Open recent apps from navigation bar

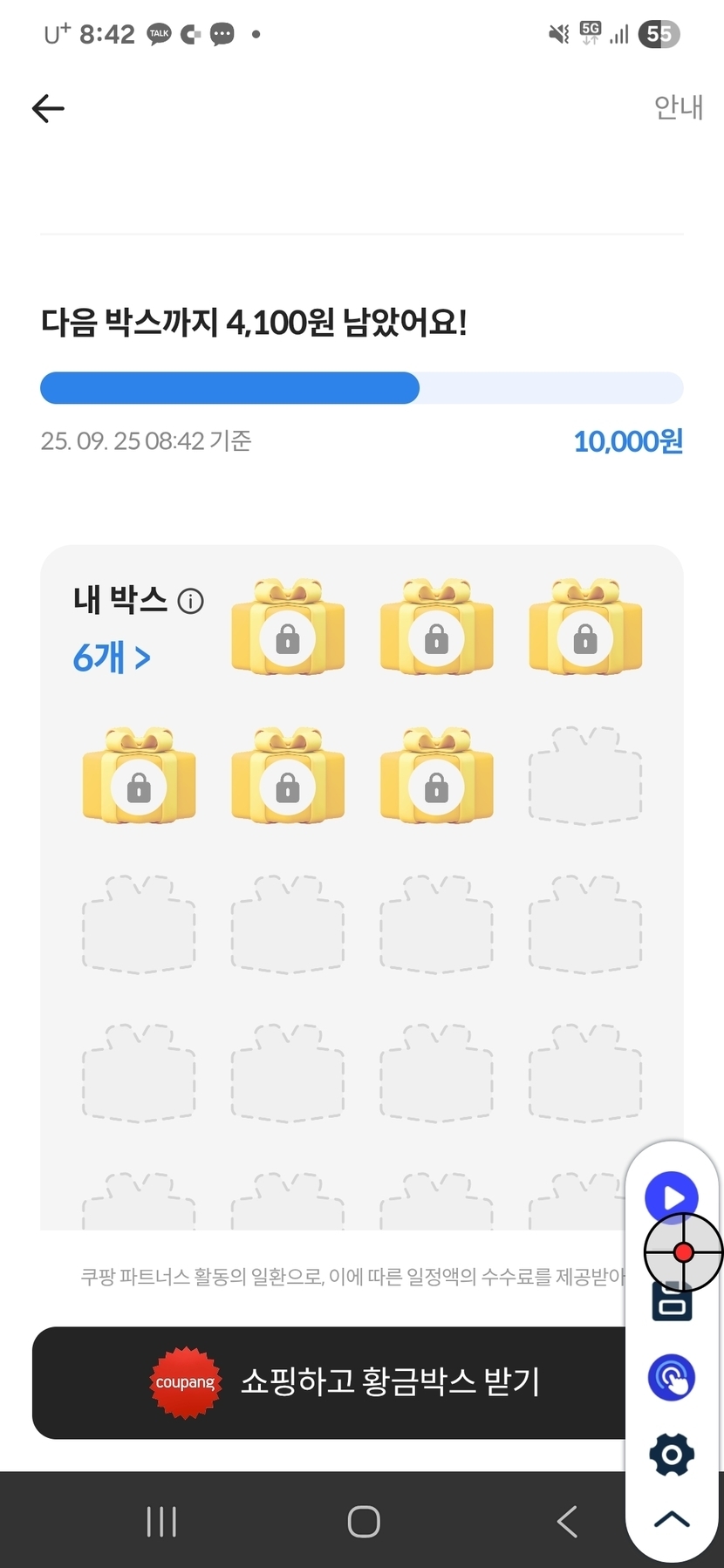161,1522
